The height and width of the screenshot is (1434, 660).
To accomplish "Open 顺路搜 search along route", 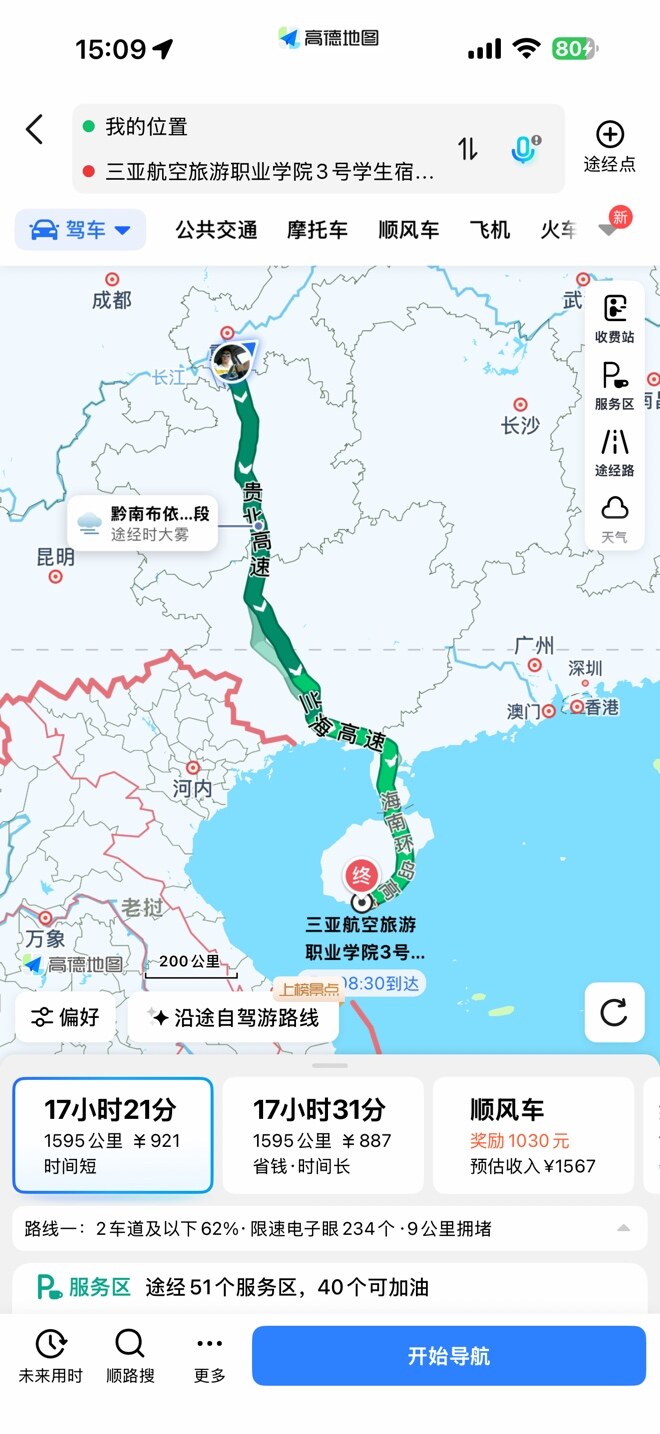I will pos(130,1356).
